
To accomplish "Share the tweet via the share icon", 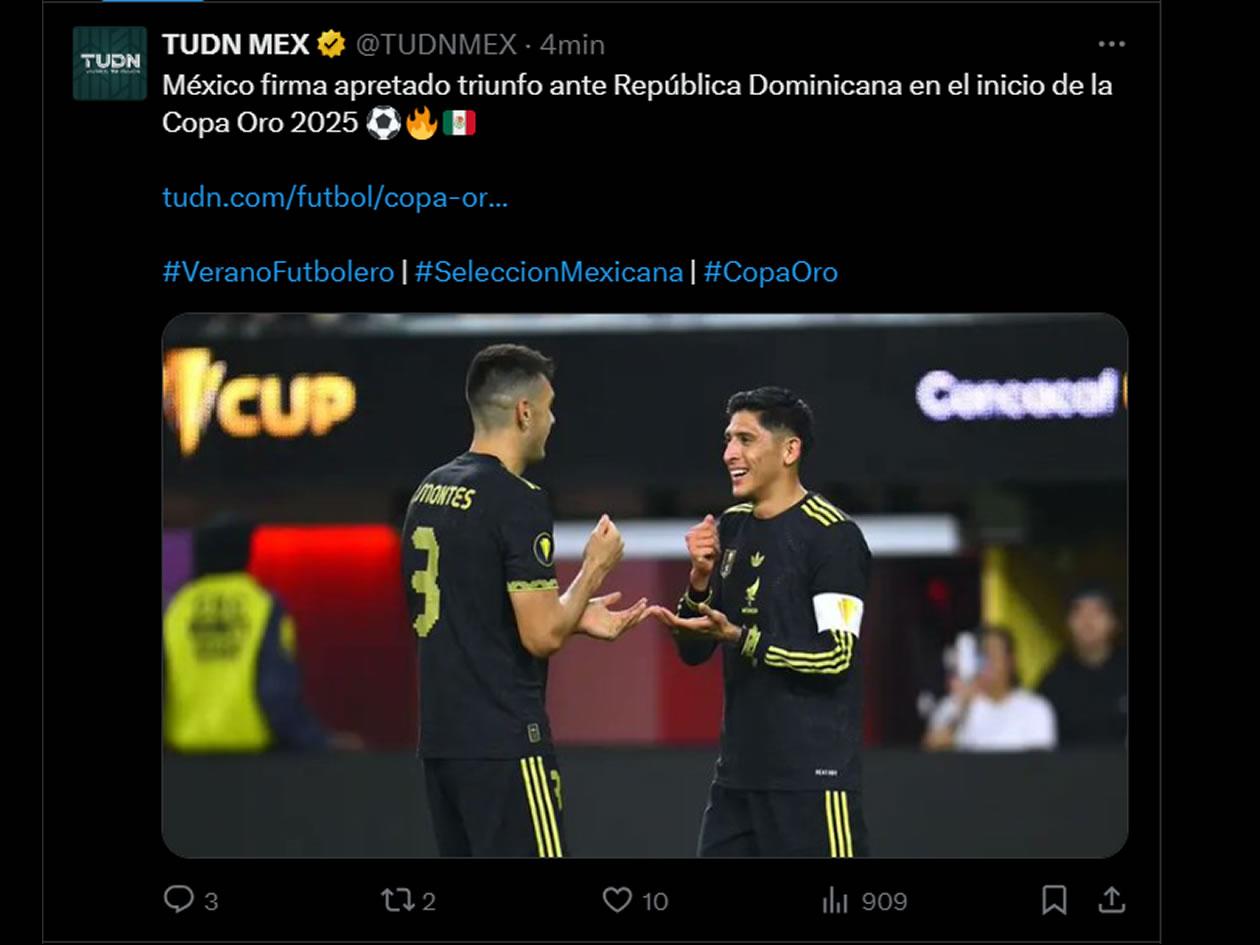I will click(x=1111, y=900).
